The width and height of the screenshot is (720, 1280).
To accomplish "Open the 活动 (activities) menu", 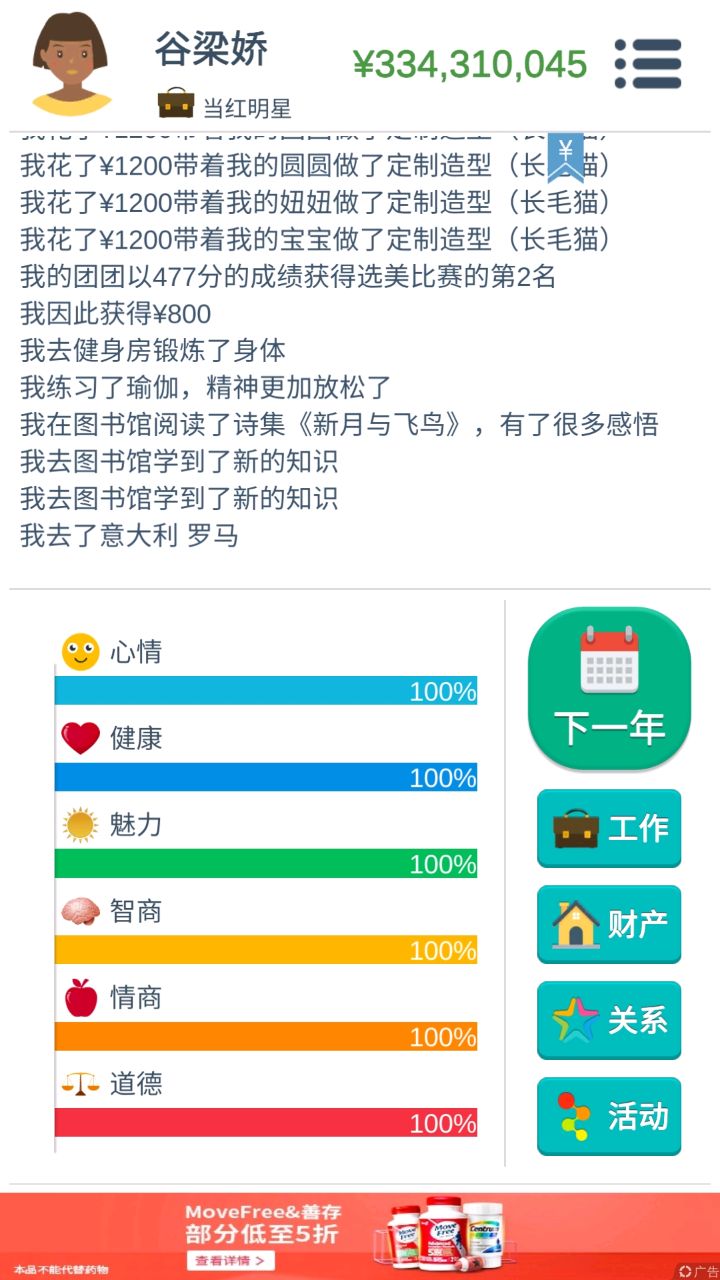I will pyautogui.click(x=609, y=1116).
